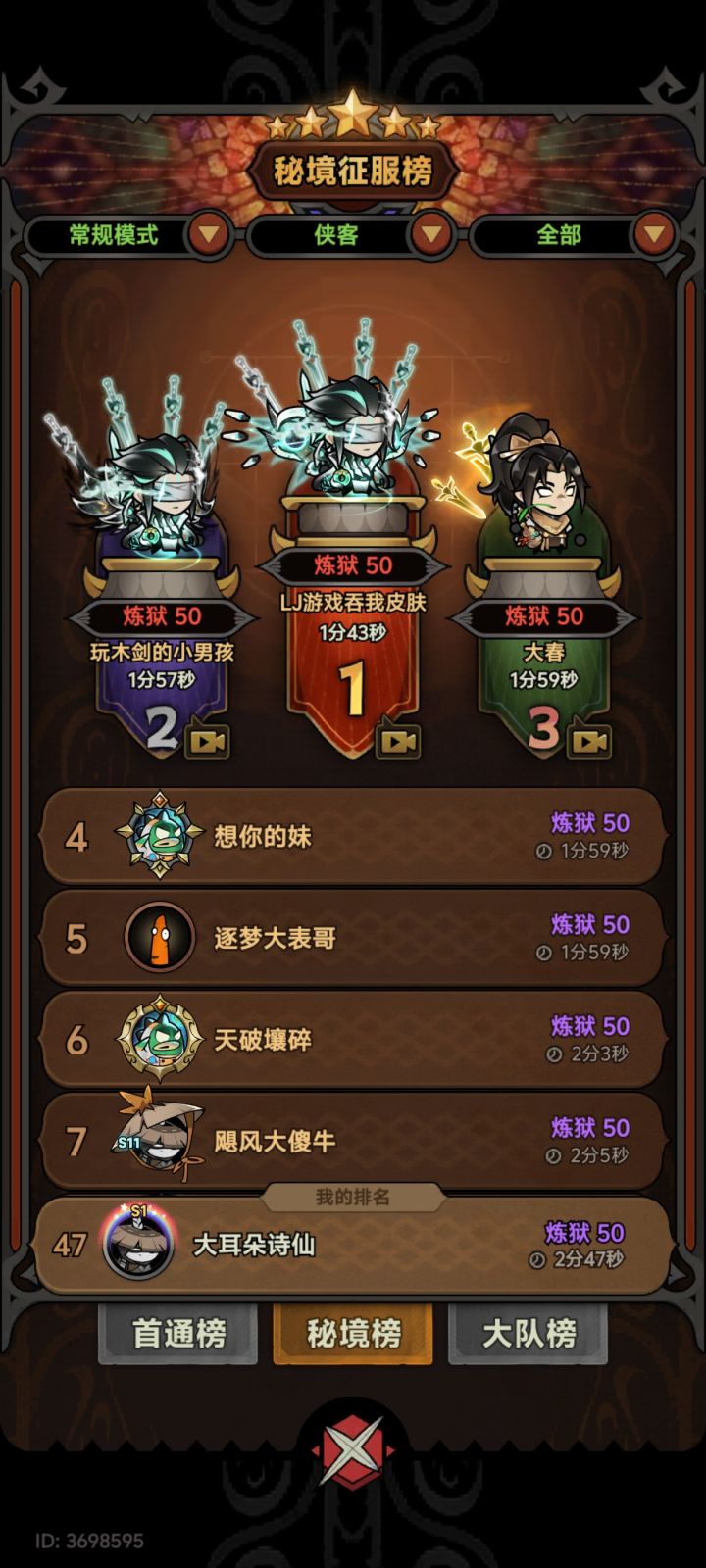The height and width of the screenshot is (1568, 706).
Task: Switch to the 首通榜 tab
Action: coord(176,1336)
